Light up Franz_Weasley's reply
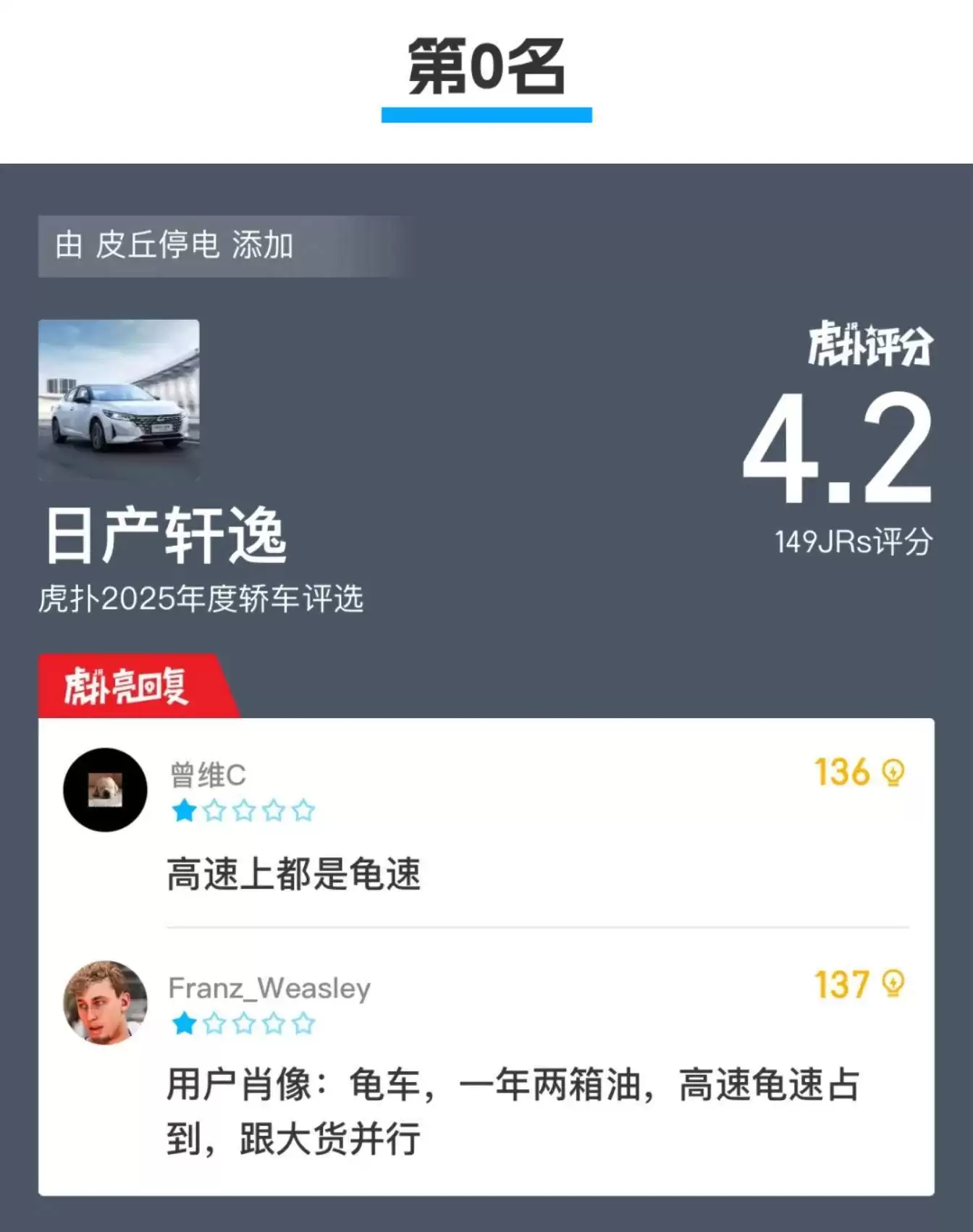The height and width of the screenshot is (1232, 973). coord(893,984)
